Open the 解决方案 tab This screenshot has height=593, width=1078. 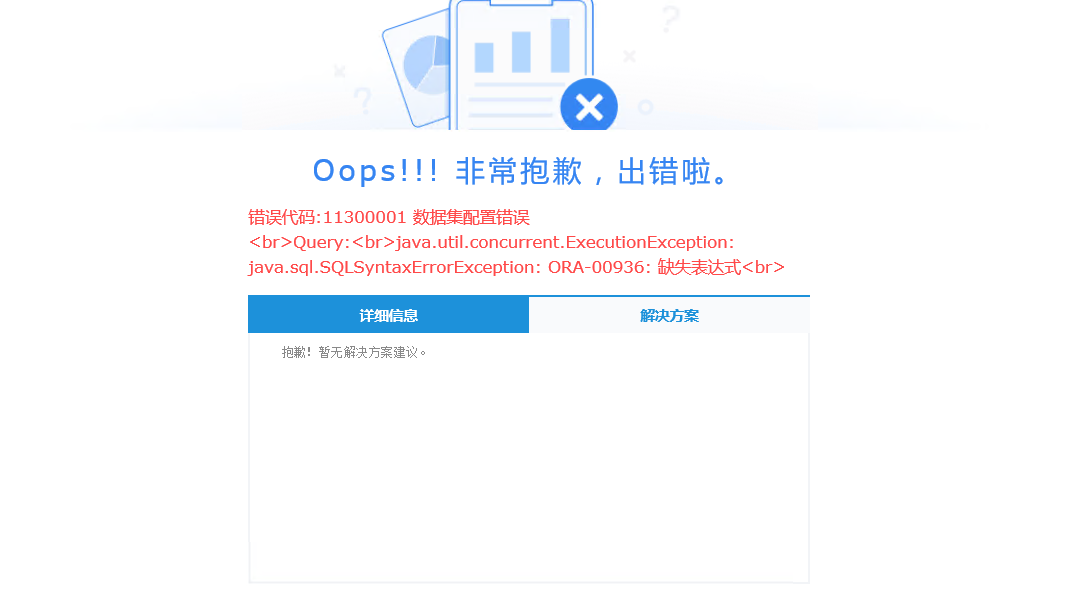pyautogui.click(x=669, y=315)
